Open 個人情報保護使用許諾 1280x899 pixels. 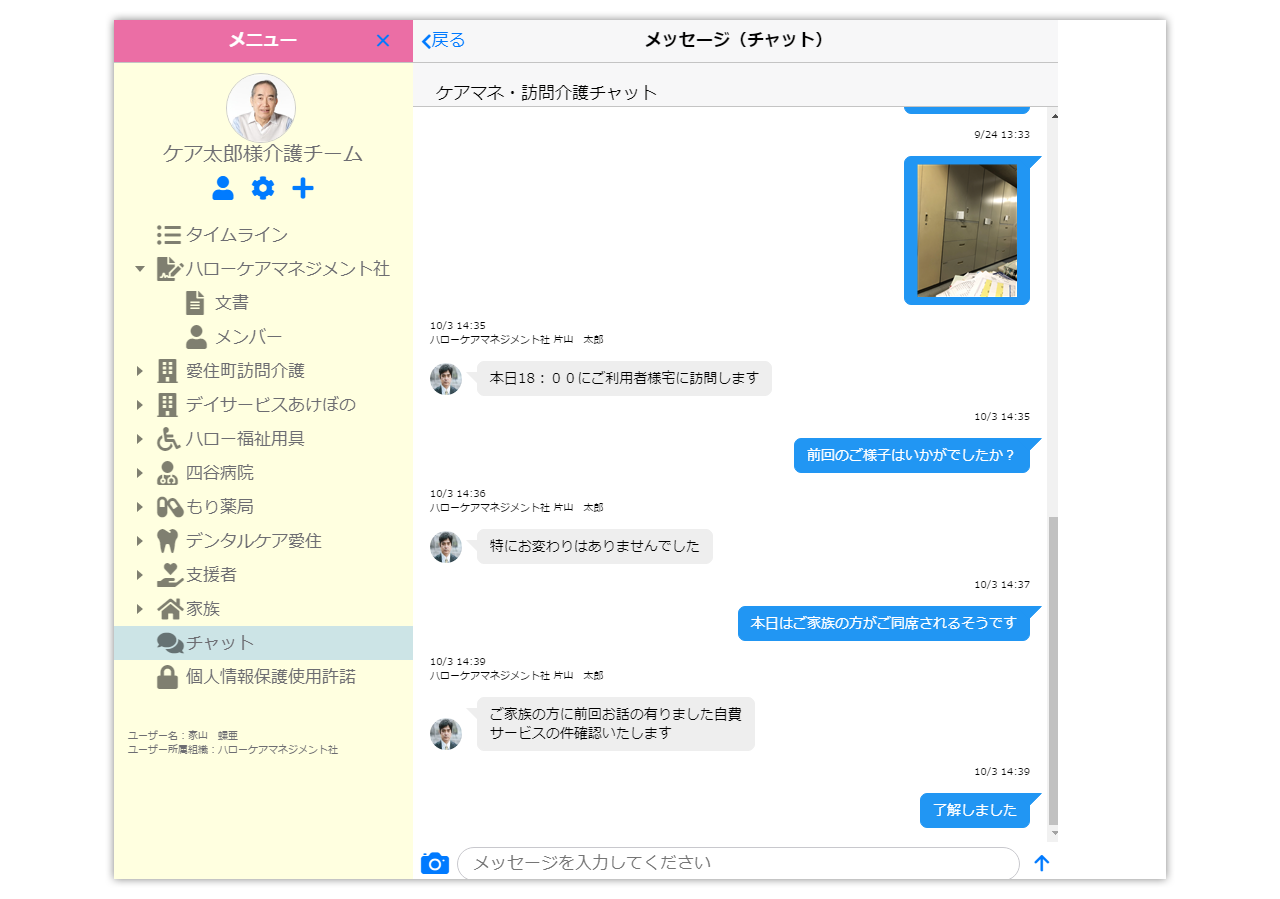[270, 677]
